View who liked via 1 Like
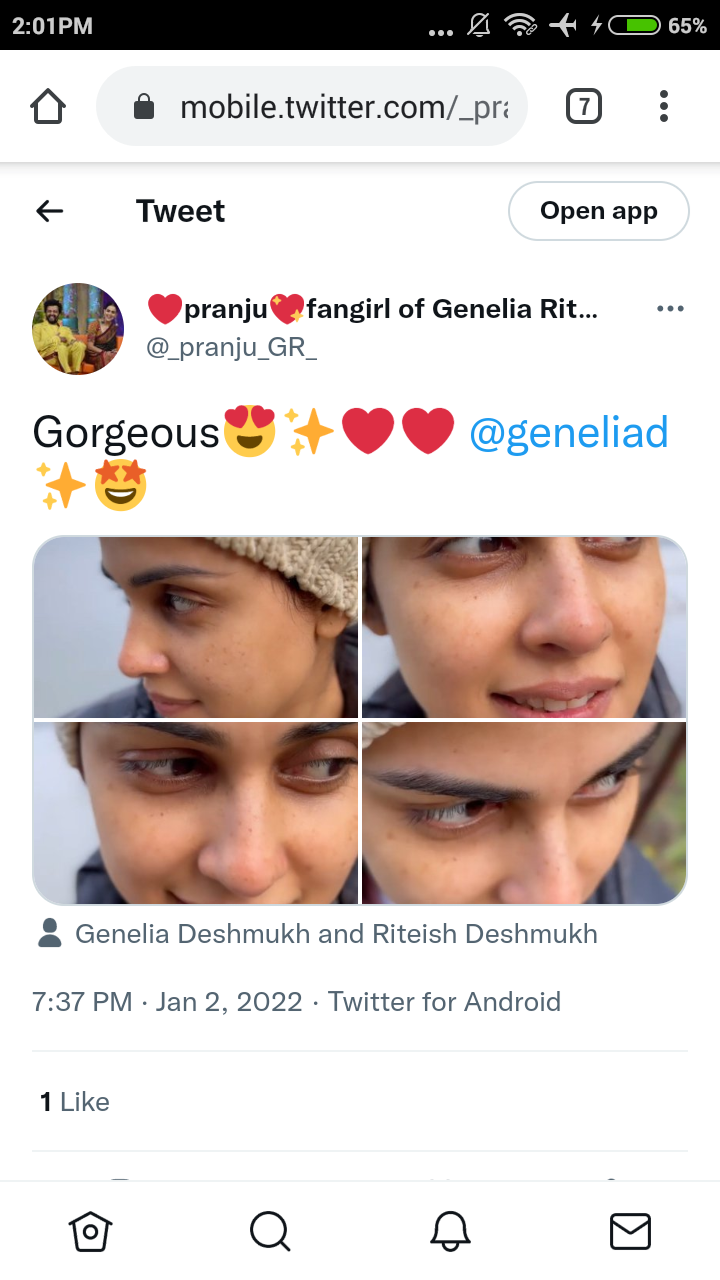The width and height of the screenshot is (720, 1280). point(75,1102)
